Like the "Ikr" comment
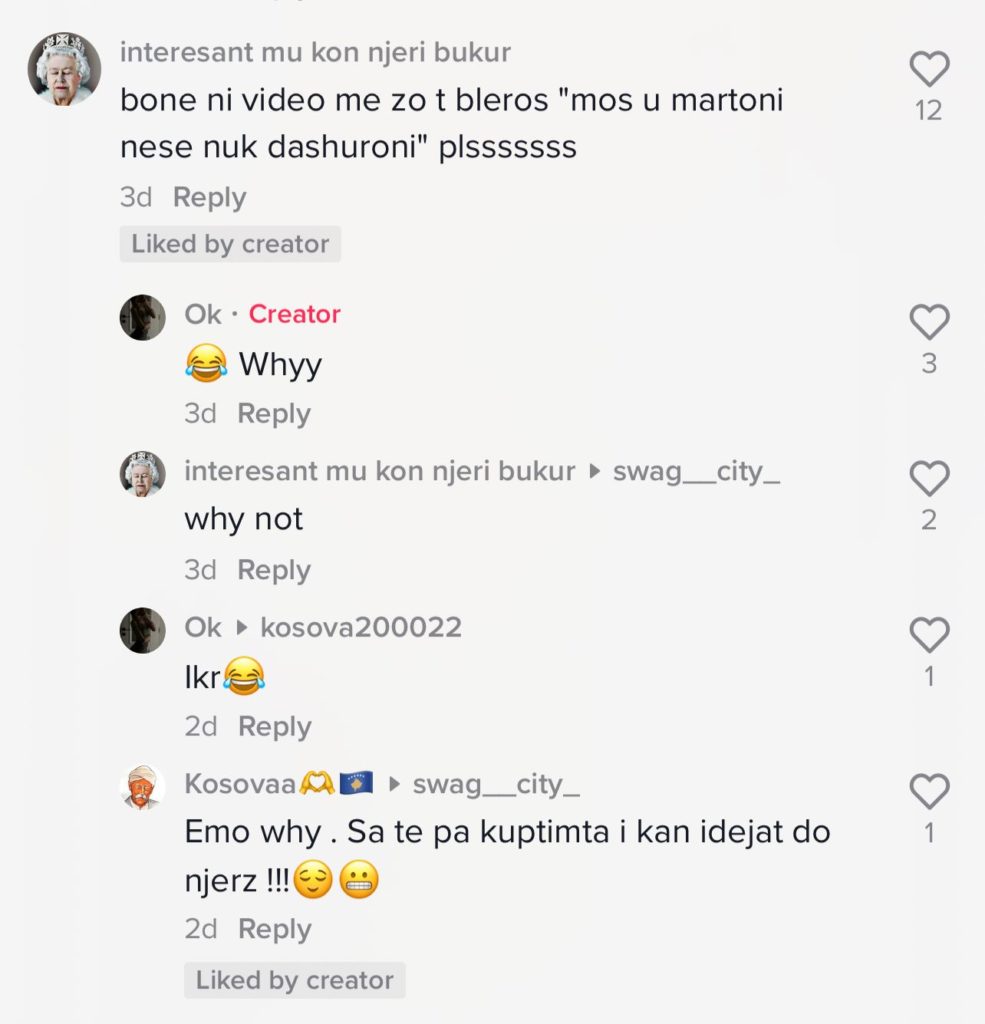The image size is (985, 1024). (929, 635)
